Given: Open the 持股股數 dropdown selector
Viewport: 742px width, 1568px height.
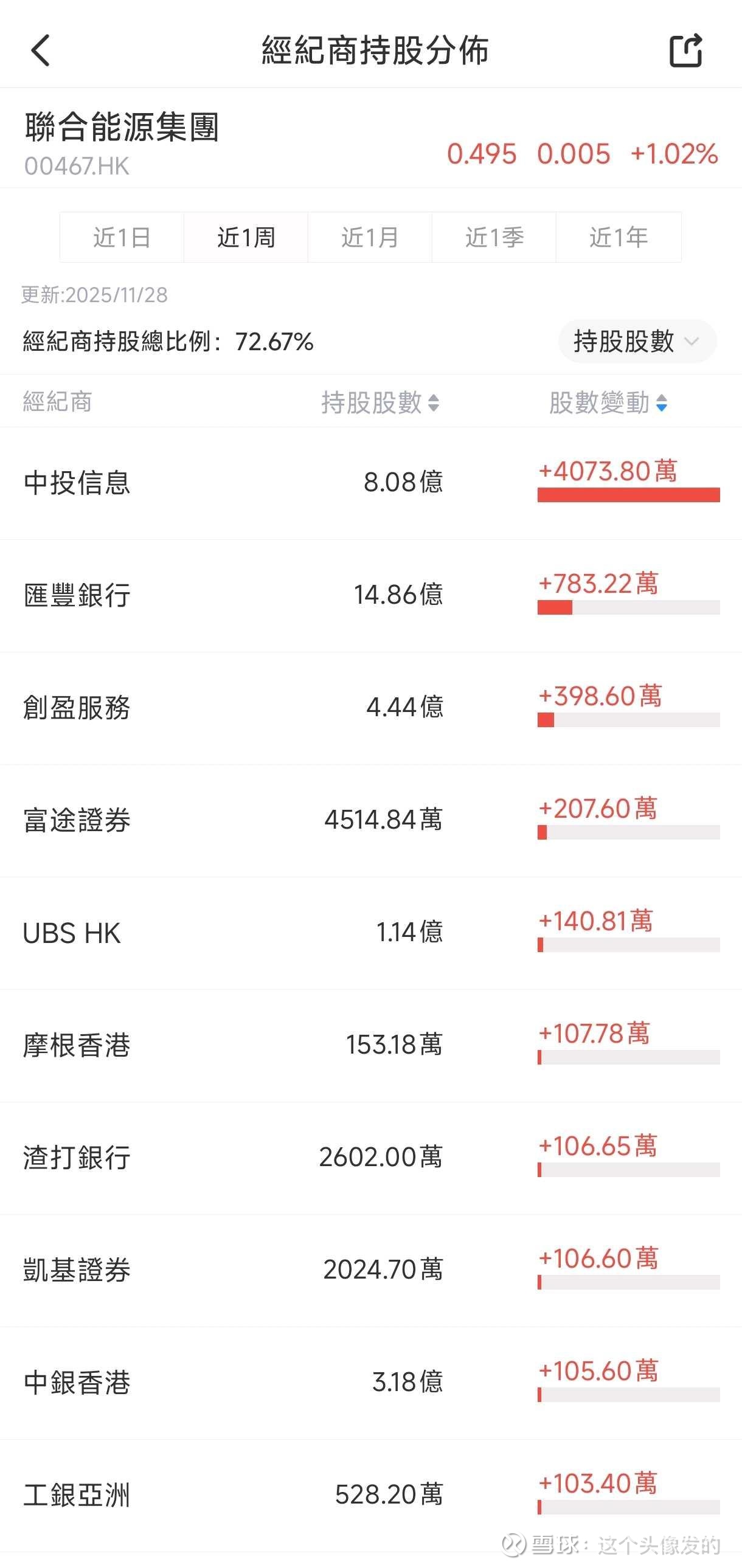Looking at the screenshot, I should click(637, 342).
